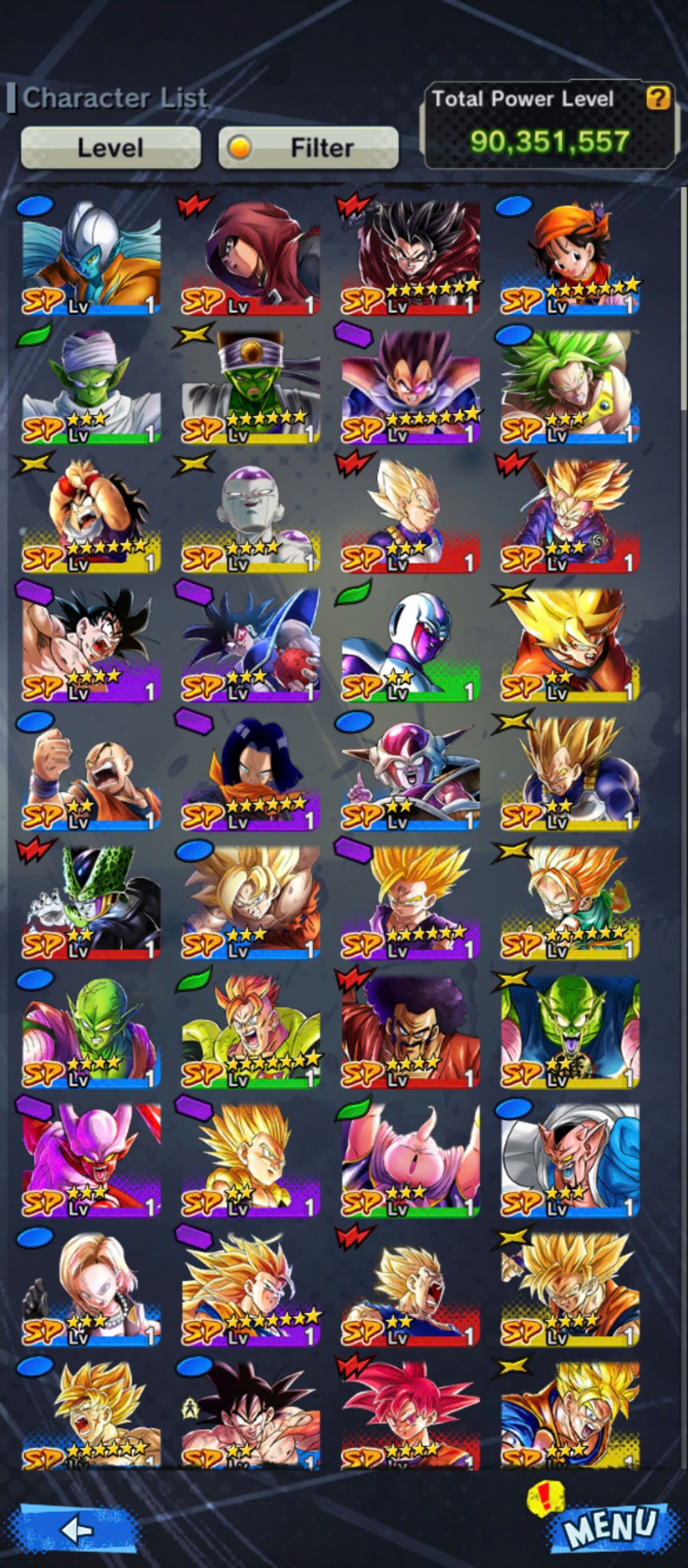Pick the white Frieza yellow character card
The height and width of the screenshot is (1568, 688).
(251, 516)
